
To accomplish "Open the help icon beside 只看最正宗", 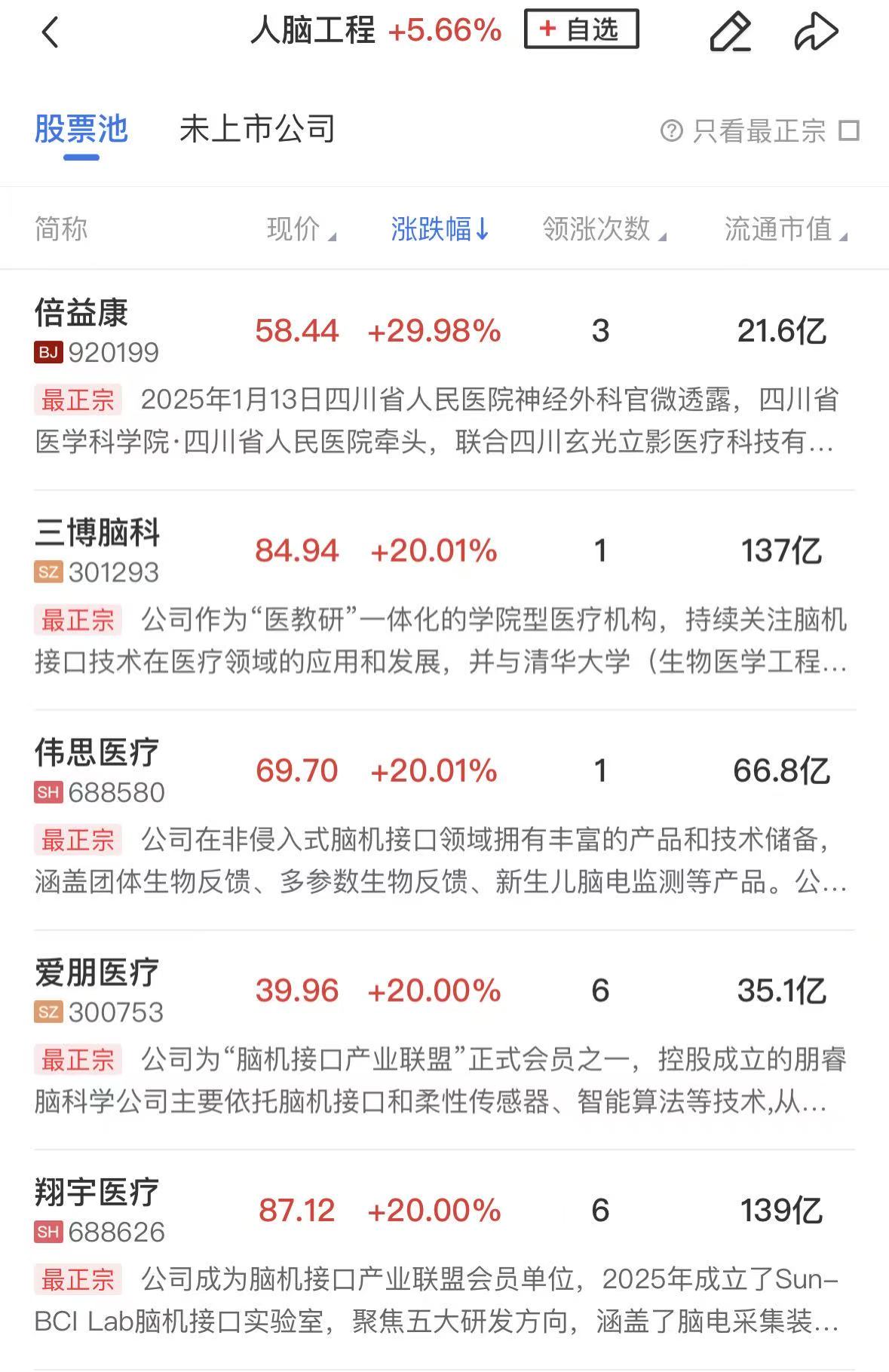I will tap(671, 131).
